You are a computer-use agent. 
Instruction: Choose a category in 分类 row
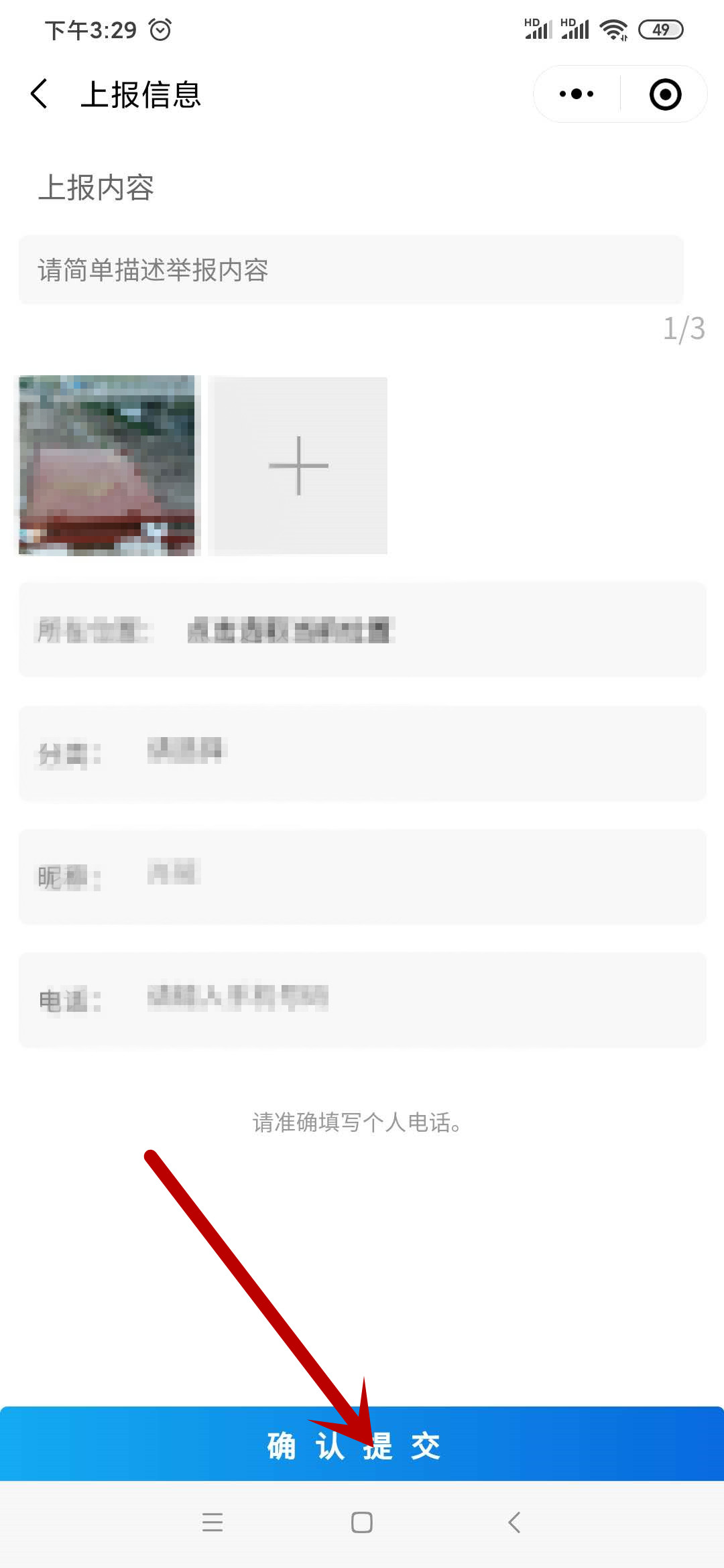(x=362, y=753)
